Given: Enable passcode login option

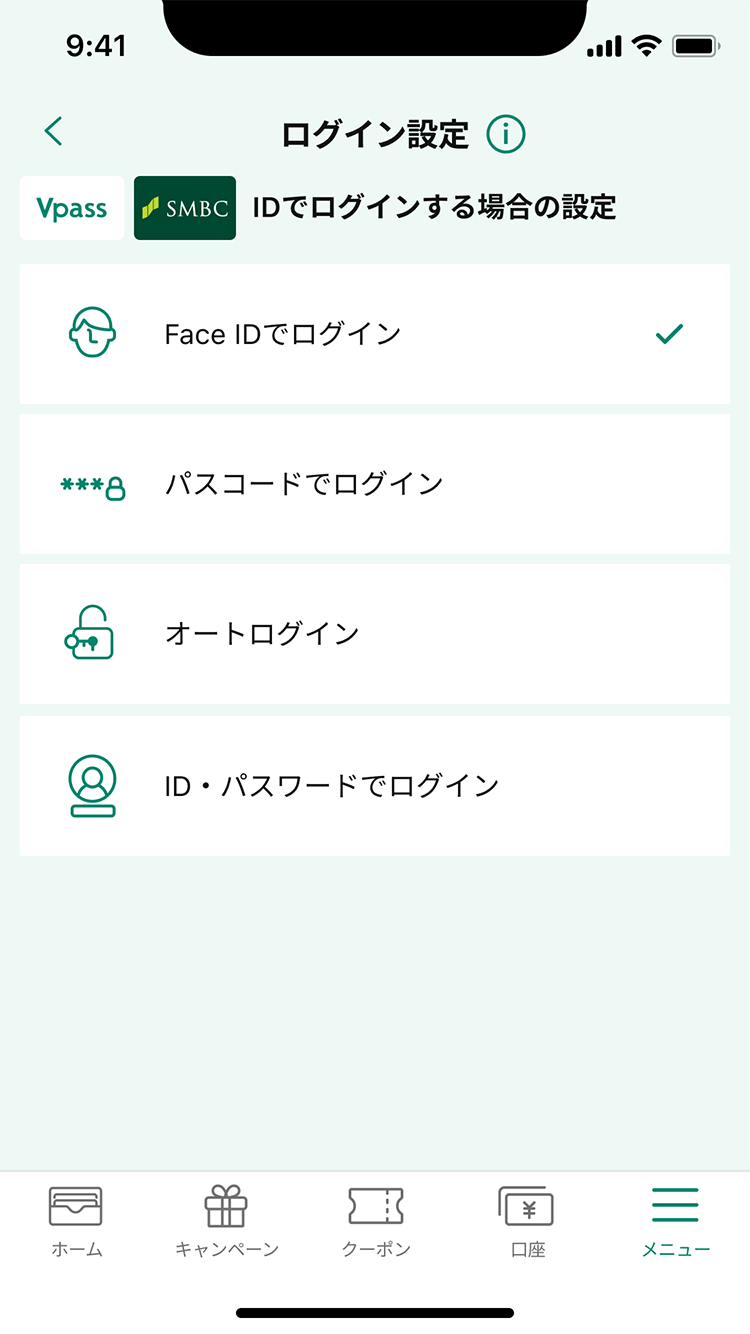Looking at the screenshot, I should pyautogui.click(x=375, y=484).
